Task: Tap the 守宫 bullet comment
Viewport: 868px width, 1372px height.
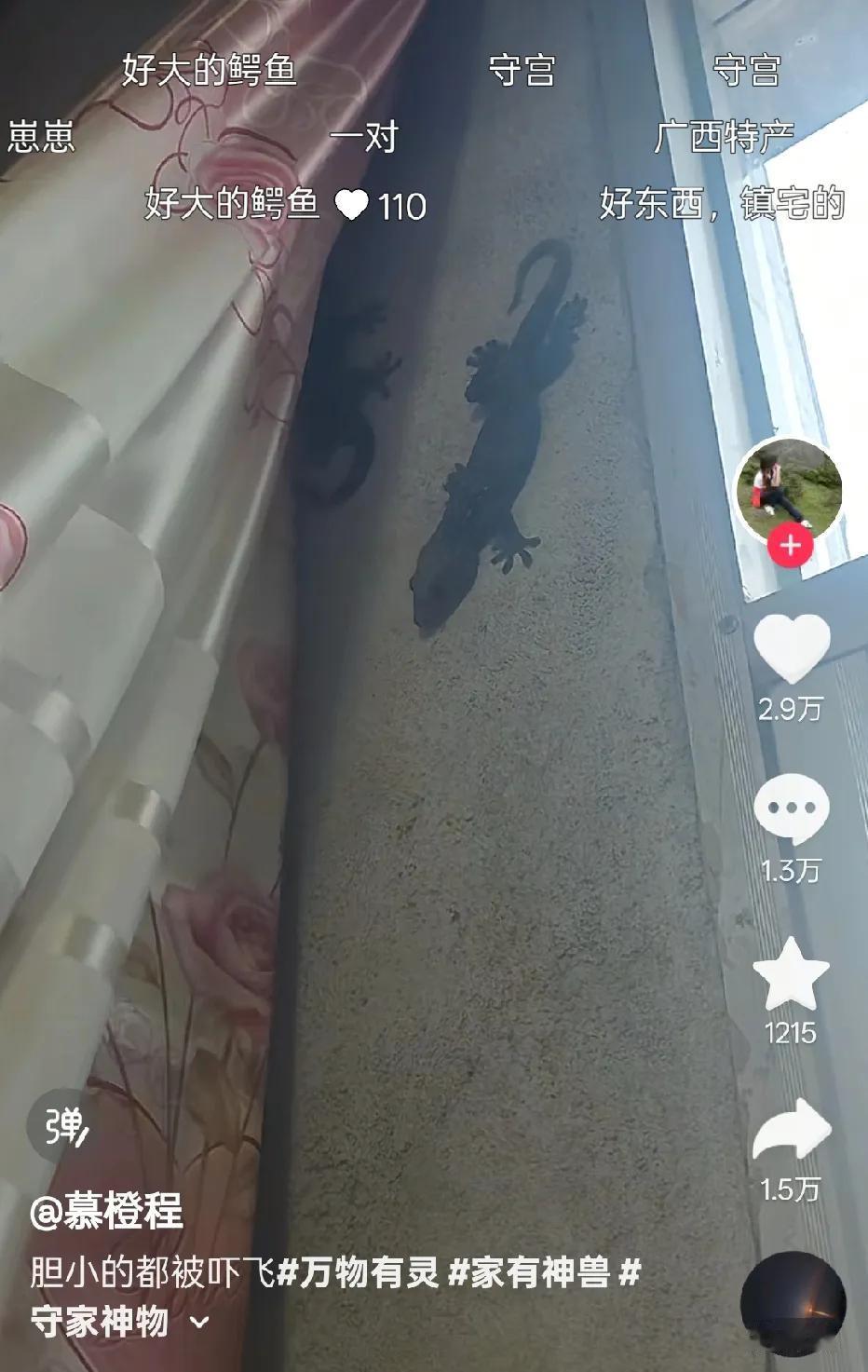Action: point(522,73)
